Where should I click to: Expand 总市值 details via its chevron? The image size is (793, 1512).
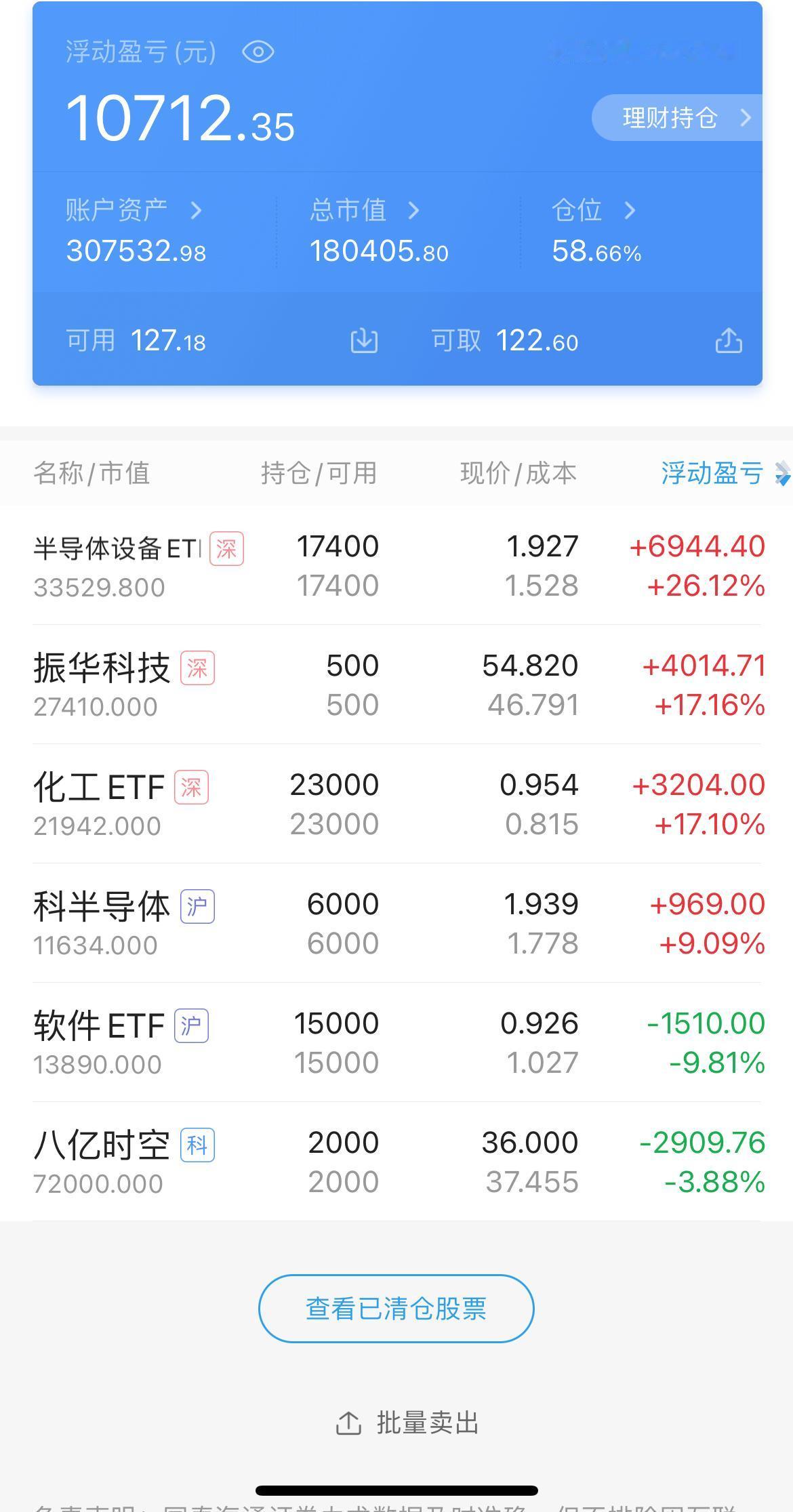(415, 211)
